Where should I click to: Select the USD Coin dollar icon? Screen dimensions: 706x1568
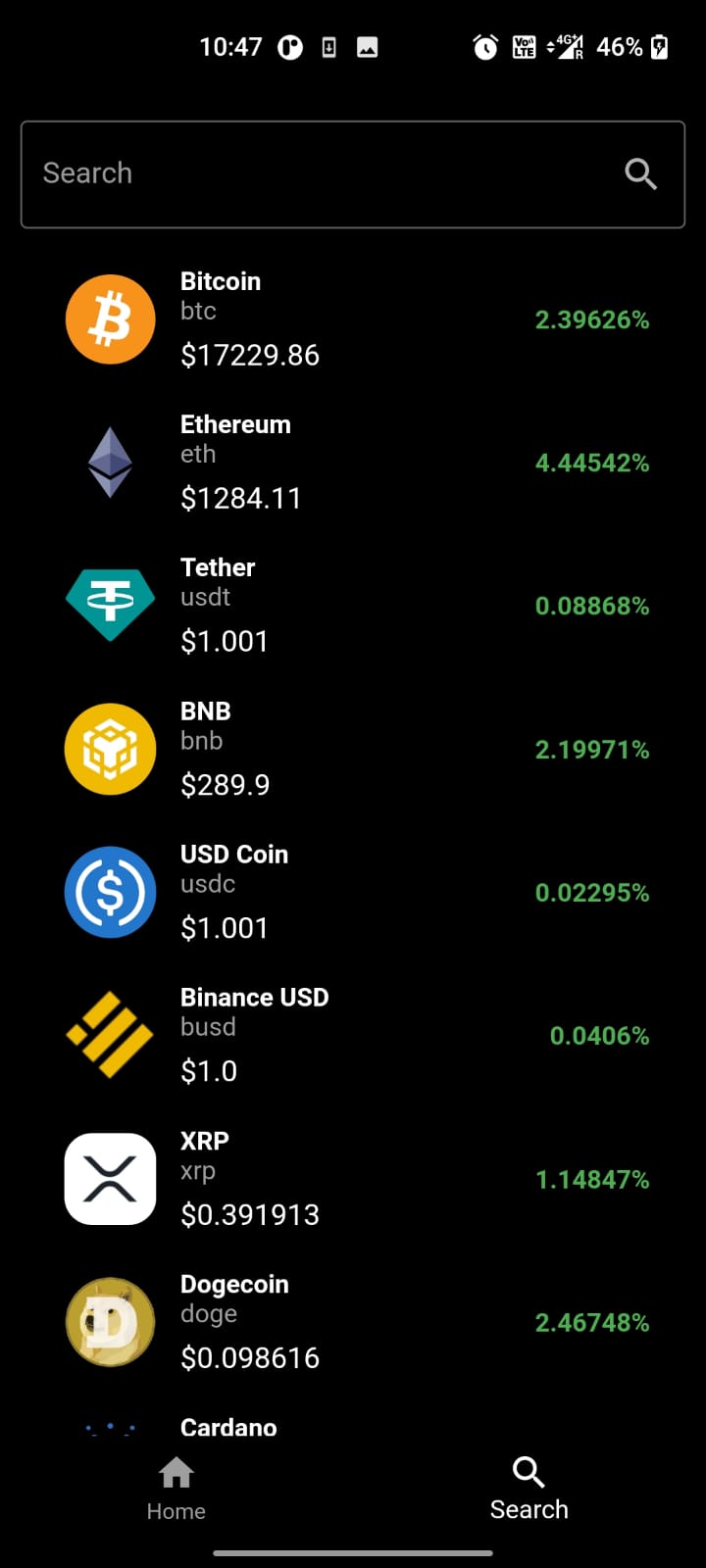(x=110, y=891)
